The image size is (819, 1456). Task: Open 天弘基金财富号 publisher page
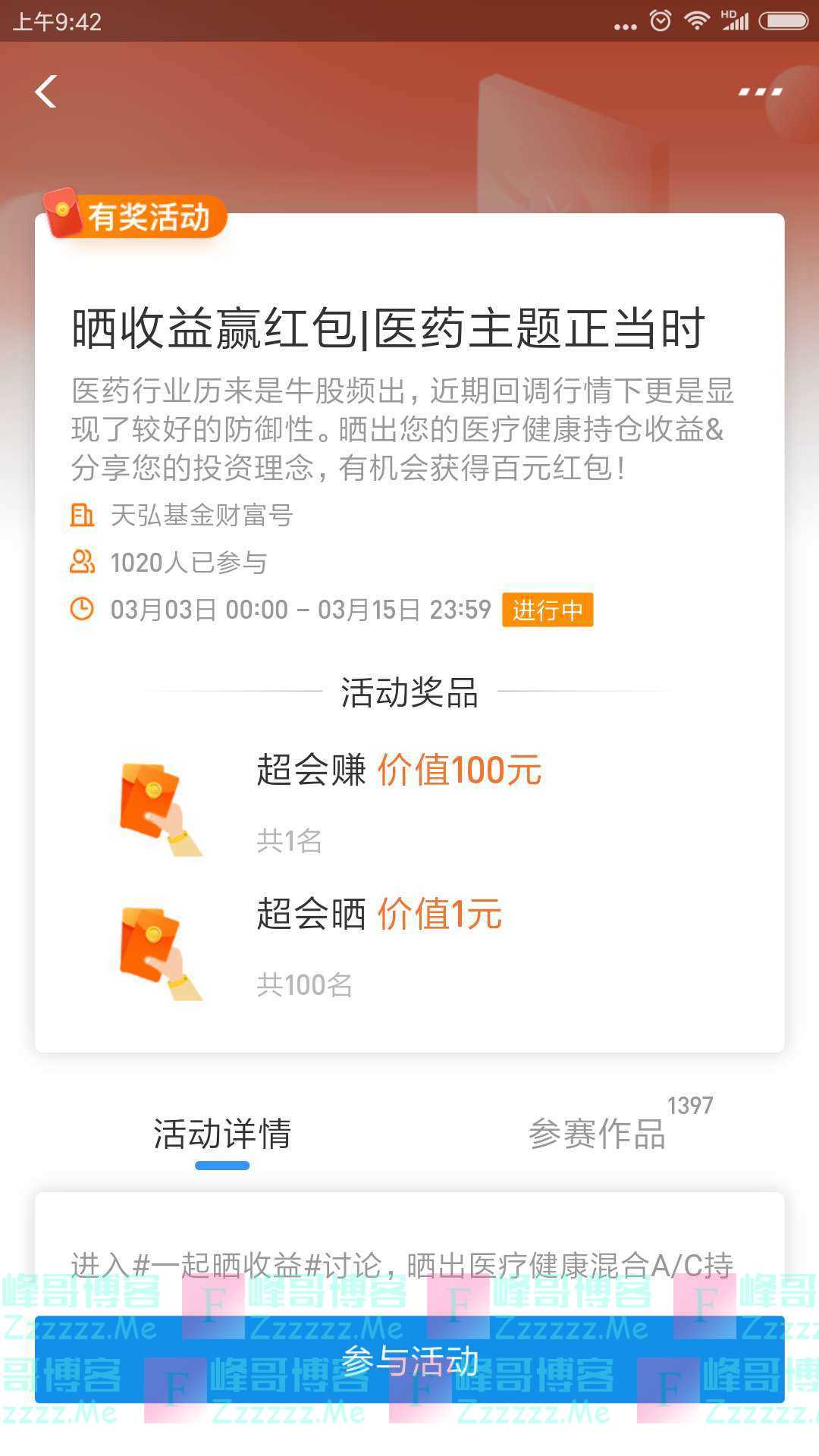click(201, 516)
